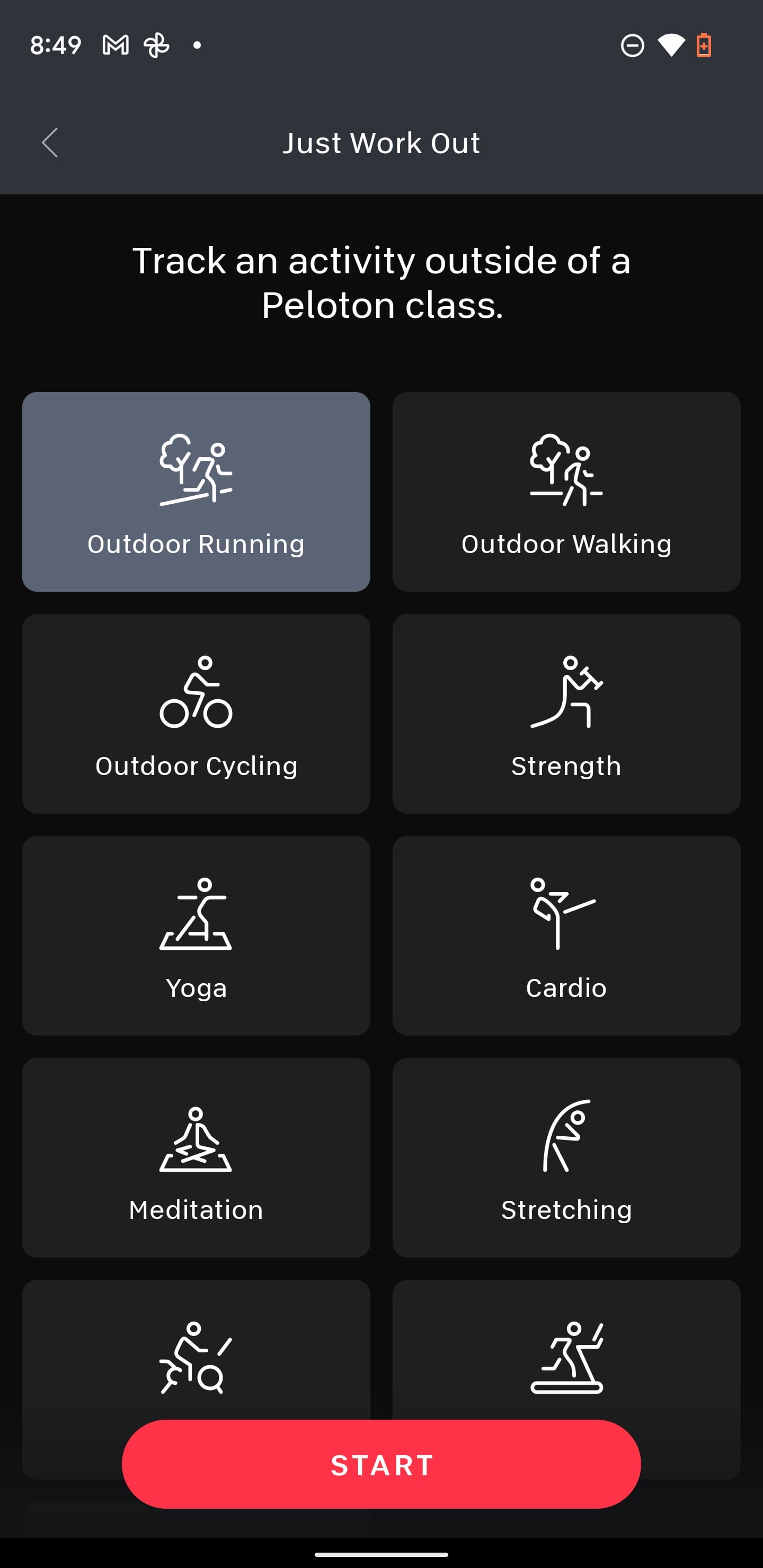Select Strength as the activity
763x1568 pixels.
pyautogui.click(x=566, y=714)
